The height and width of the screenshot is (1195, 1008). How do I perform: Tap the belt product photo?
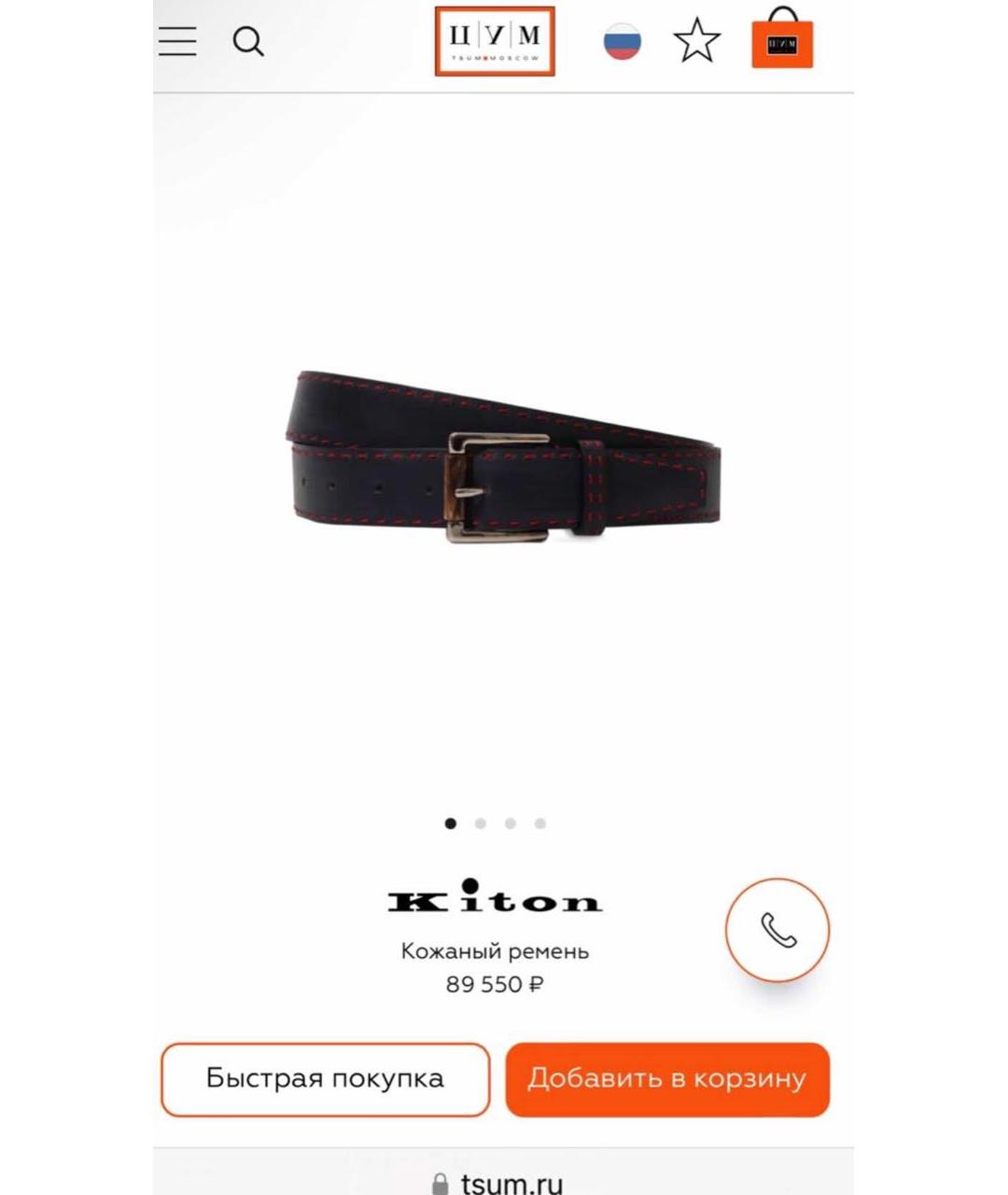[504, 457]
